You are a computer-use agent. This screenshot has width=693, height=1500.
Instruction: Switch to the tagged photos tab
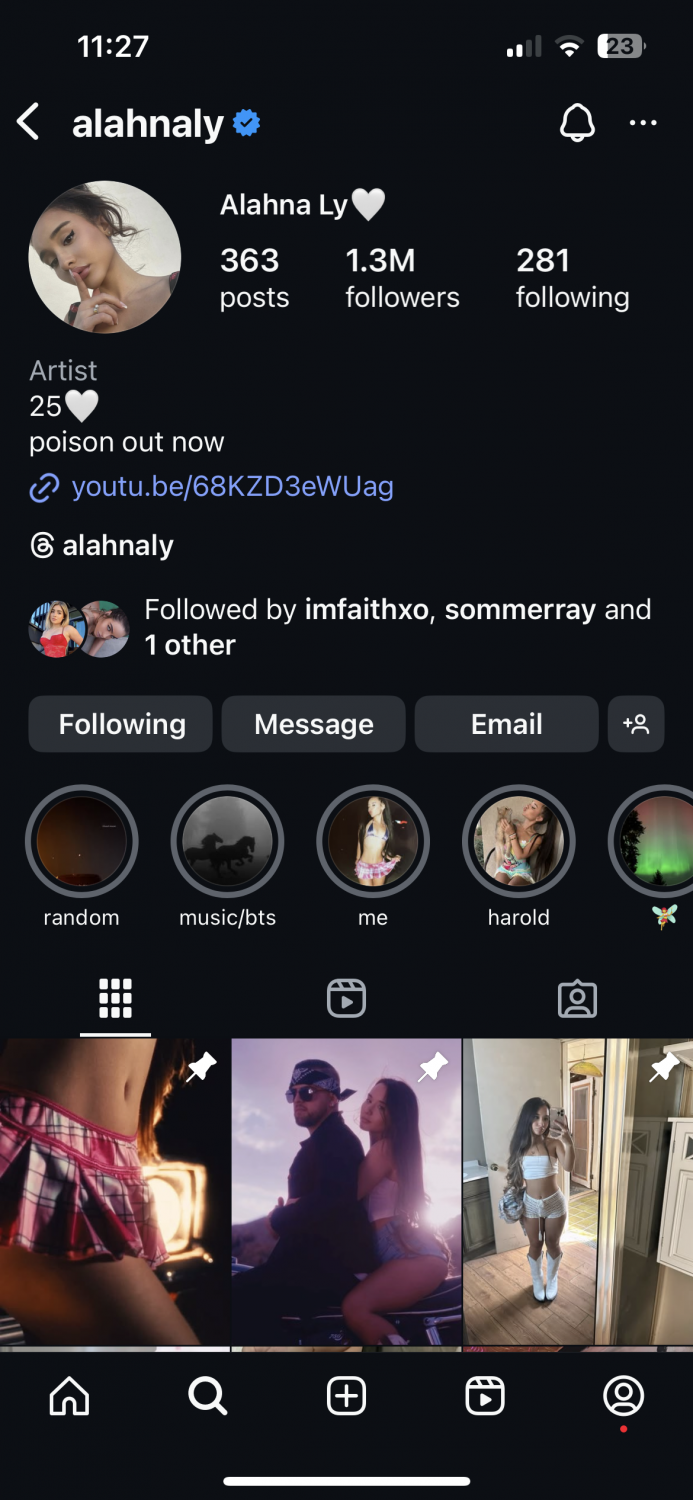tap(577, 998)
